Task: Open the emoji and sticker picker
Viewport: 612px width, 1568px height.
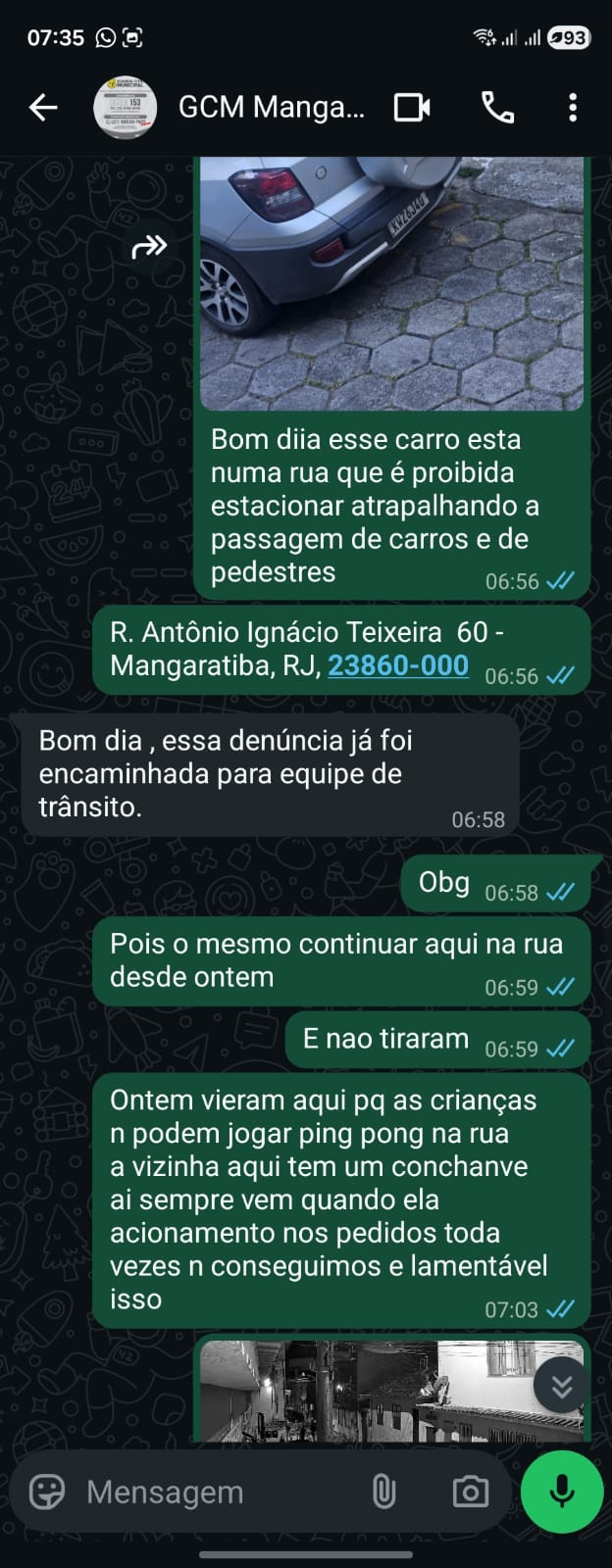Action: click(47, 1492)
